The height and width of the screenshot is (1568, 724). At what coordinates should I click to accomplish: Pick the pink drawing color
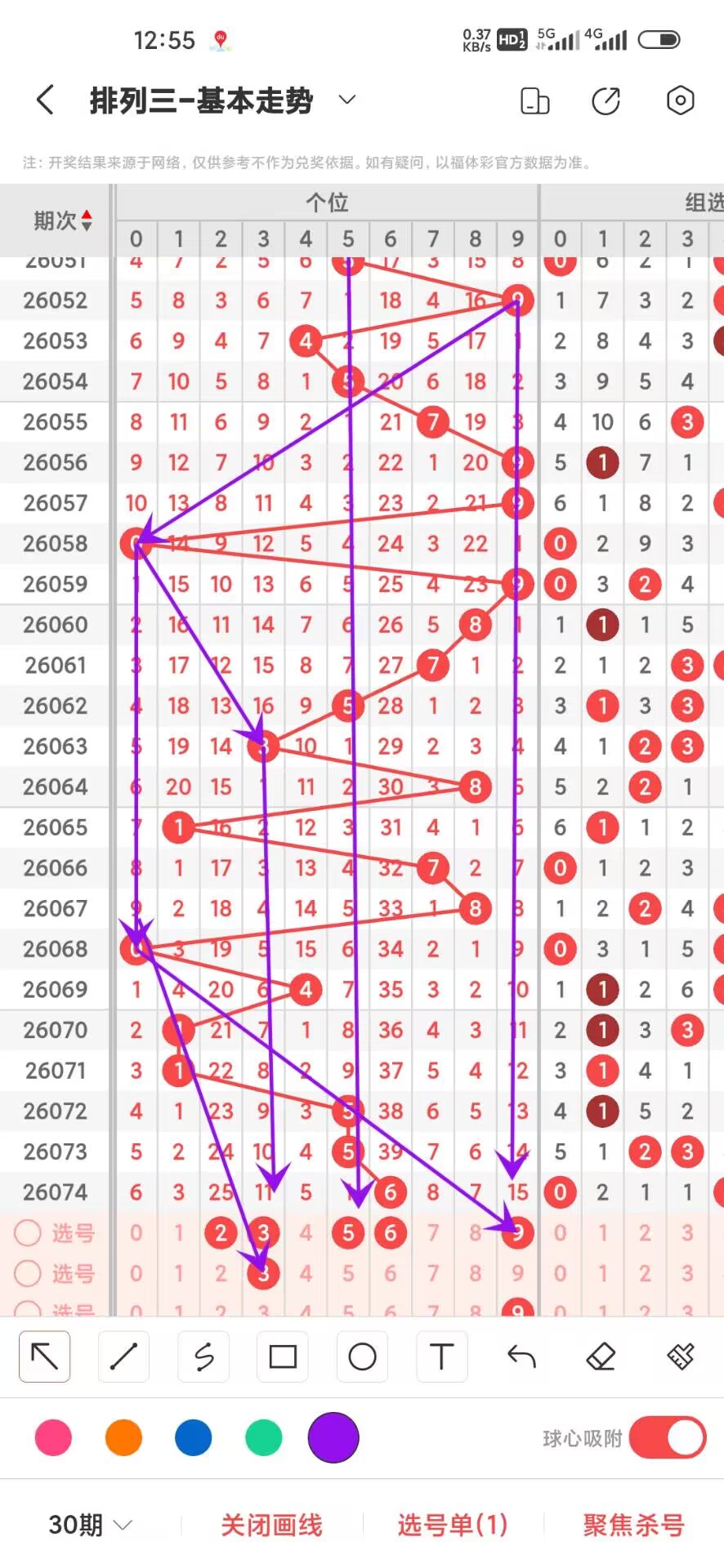(x=54, y=1437)
